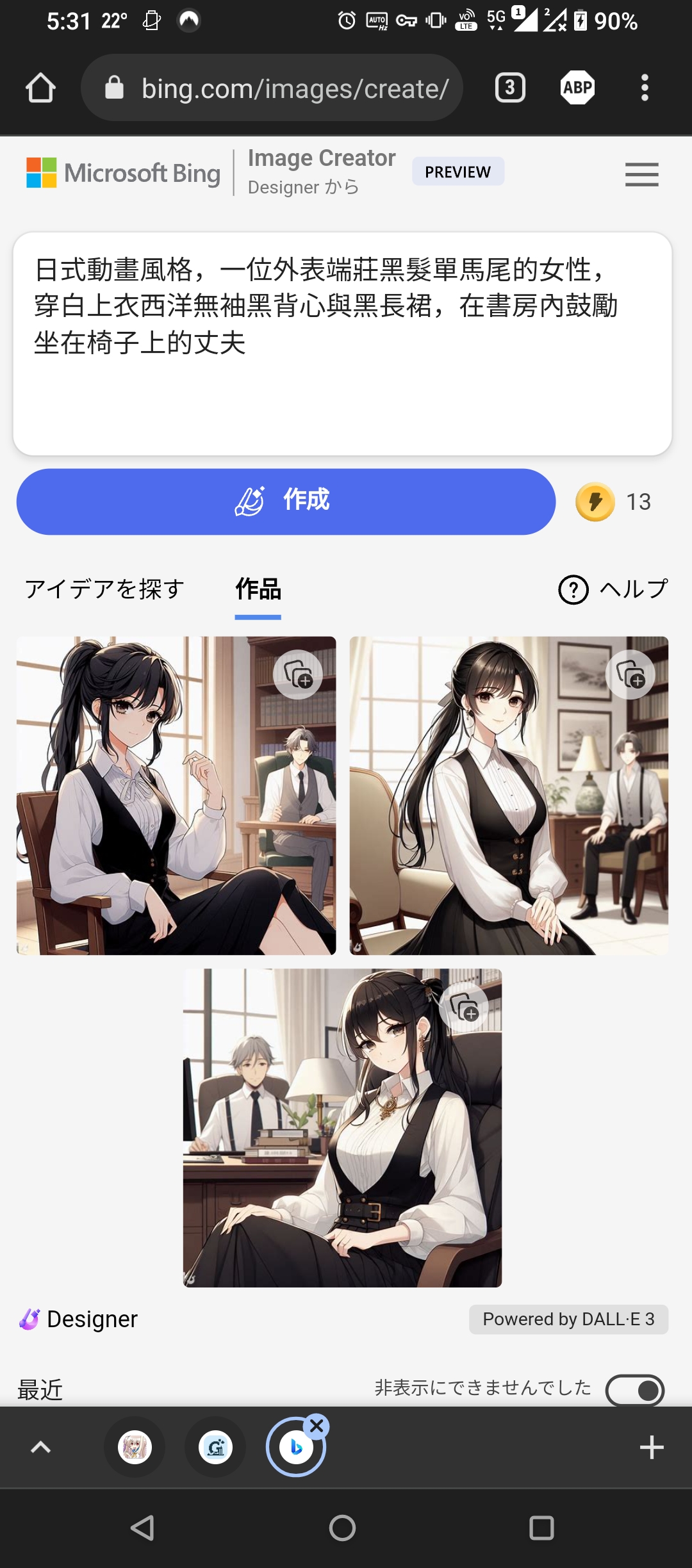Viewport: 692px width, 1568px height.
Task: Open the Bing hamburger menu
Action: coord(641,174)
